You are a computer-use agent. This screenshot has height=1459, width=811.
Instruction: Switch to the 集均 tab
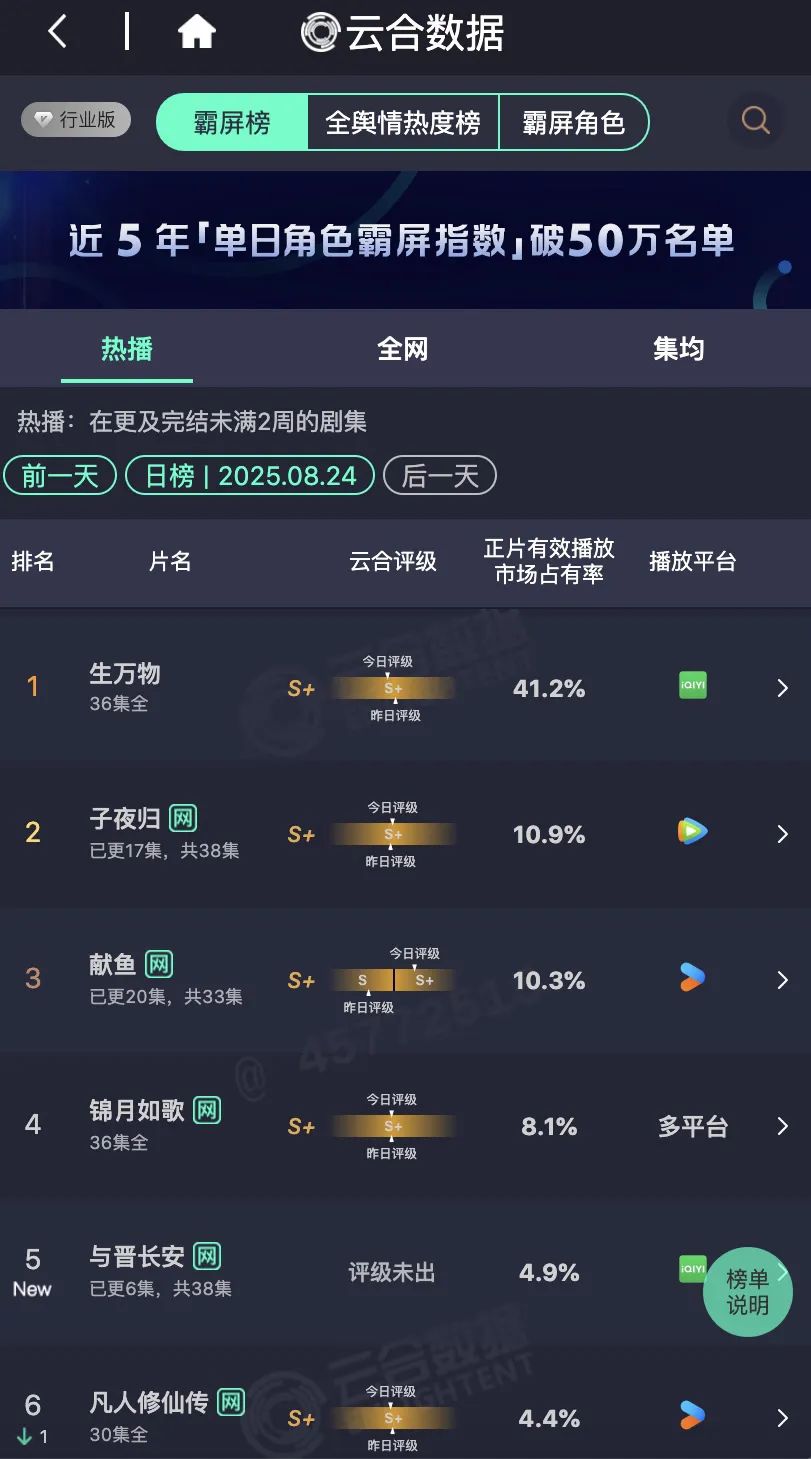pos(678,349)
